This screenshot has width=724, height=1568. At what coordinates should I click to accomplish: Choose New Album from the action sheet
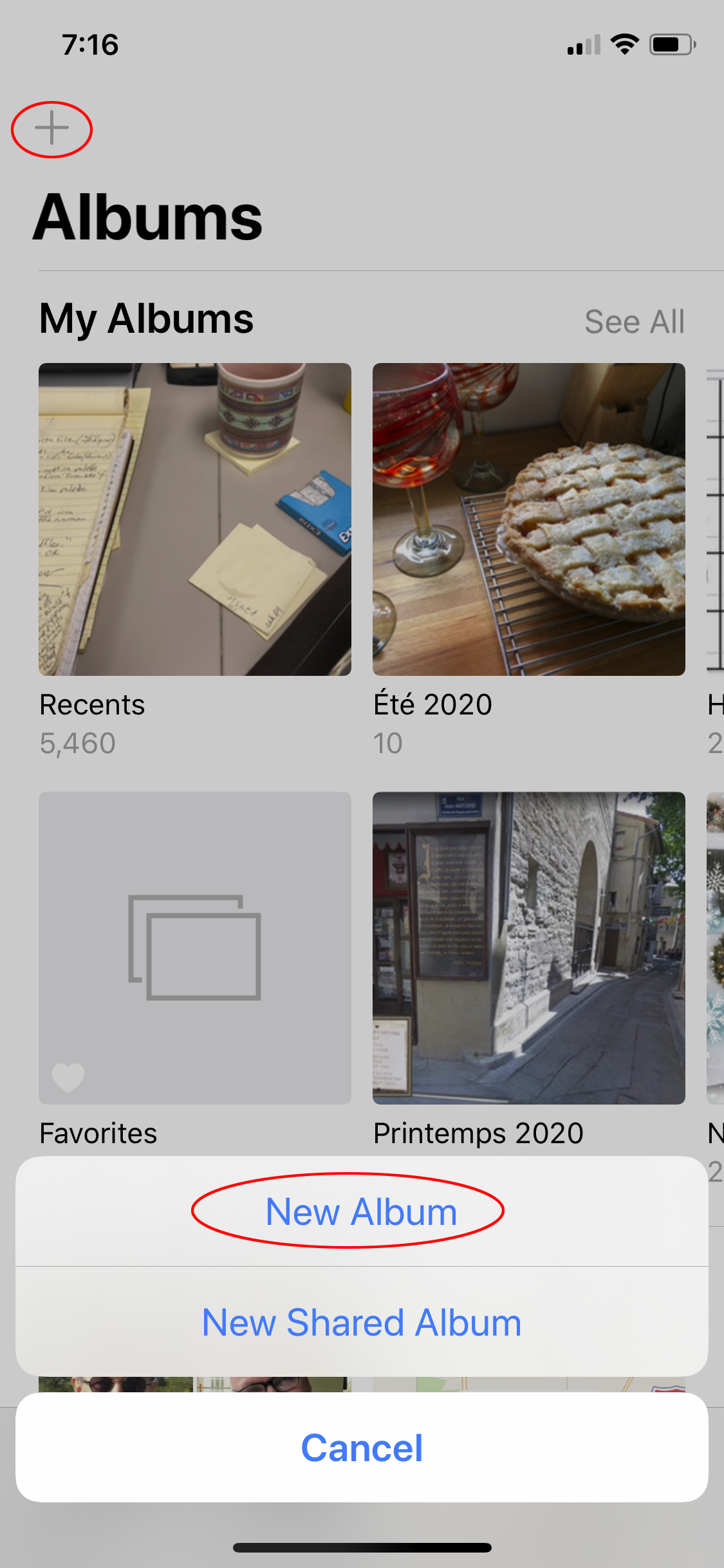[x=361, y=1212]
